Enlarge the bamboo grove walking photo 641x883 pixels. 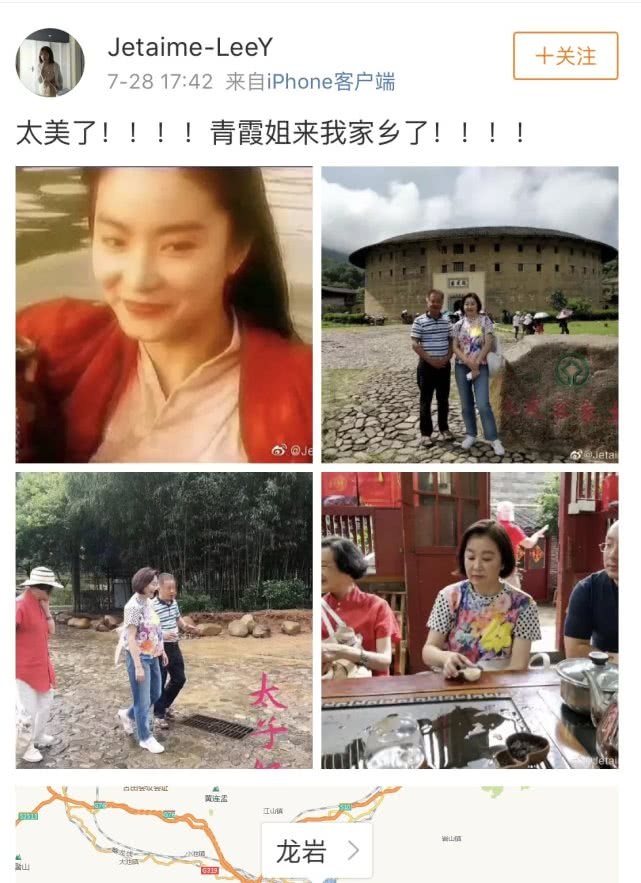pyautogui.click(x=164, y=620)
